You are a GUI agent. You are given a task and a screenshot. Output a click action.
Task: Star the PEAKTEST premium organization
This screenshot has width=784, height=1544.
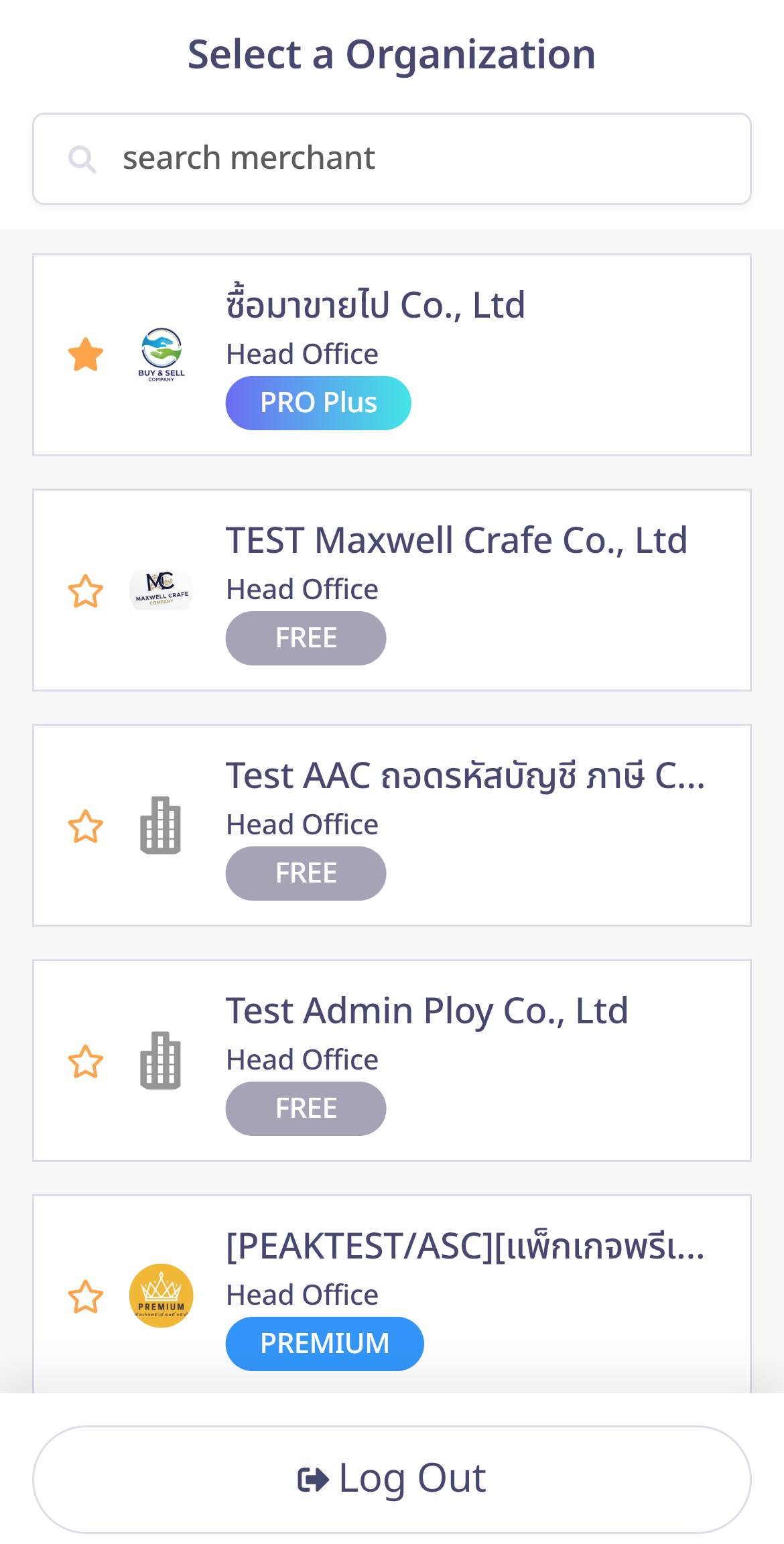[85, 1295]
